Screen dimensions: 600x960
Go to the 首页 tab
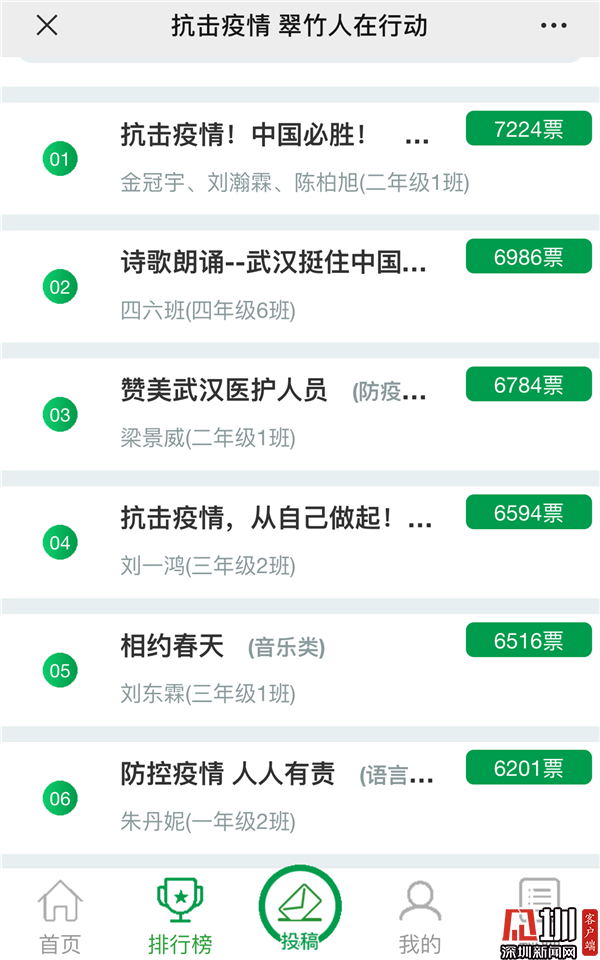[60, 917]
